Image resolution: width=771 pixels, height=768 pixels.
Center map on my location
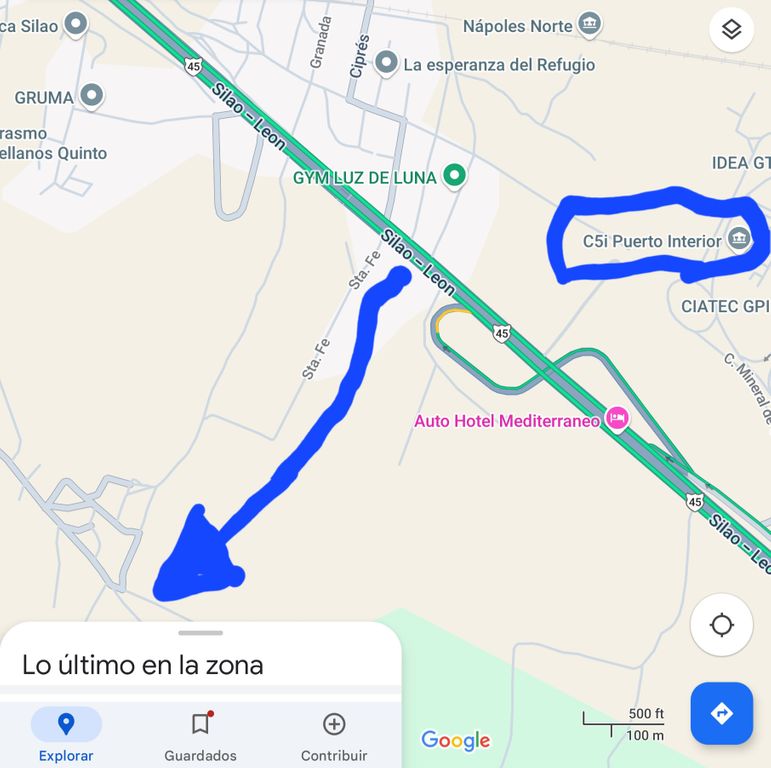point(721,625)
